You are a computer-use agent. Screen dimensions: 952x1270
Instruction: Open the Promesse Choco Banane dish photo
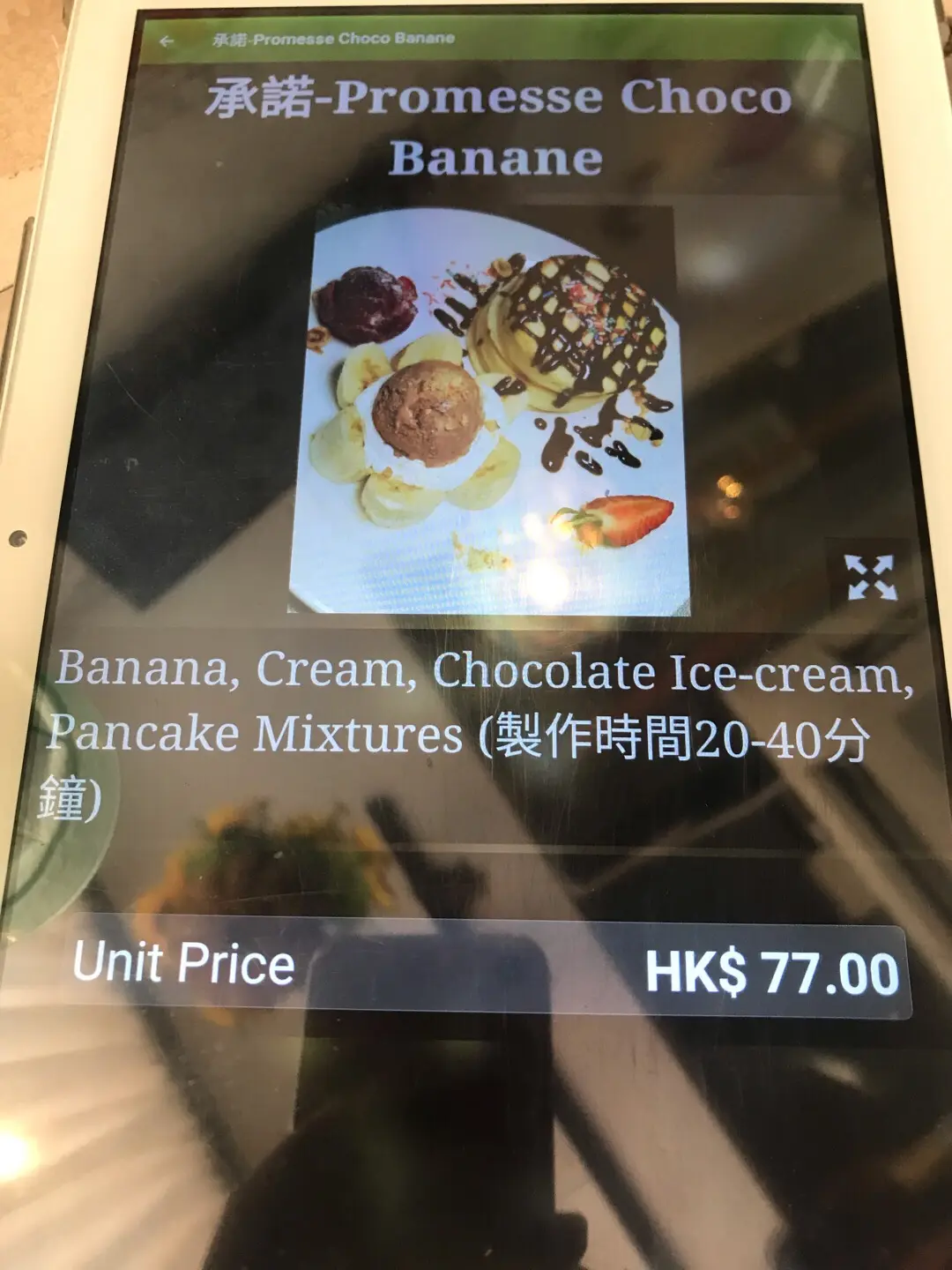[x=489, y=410]
